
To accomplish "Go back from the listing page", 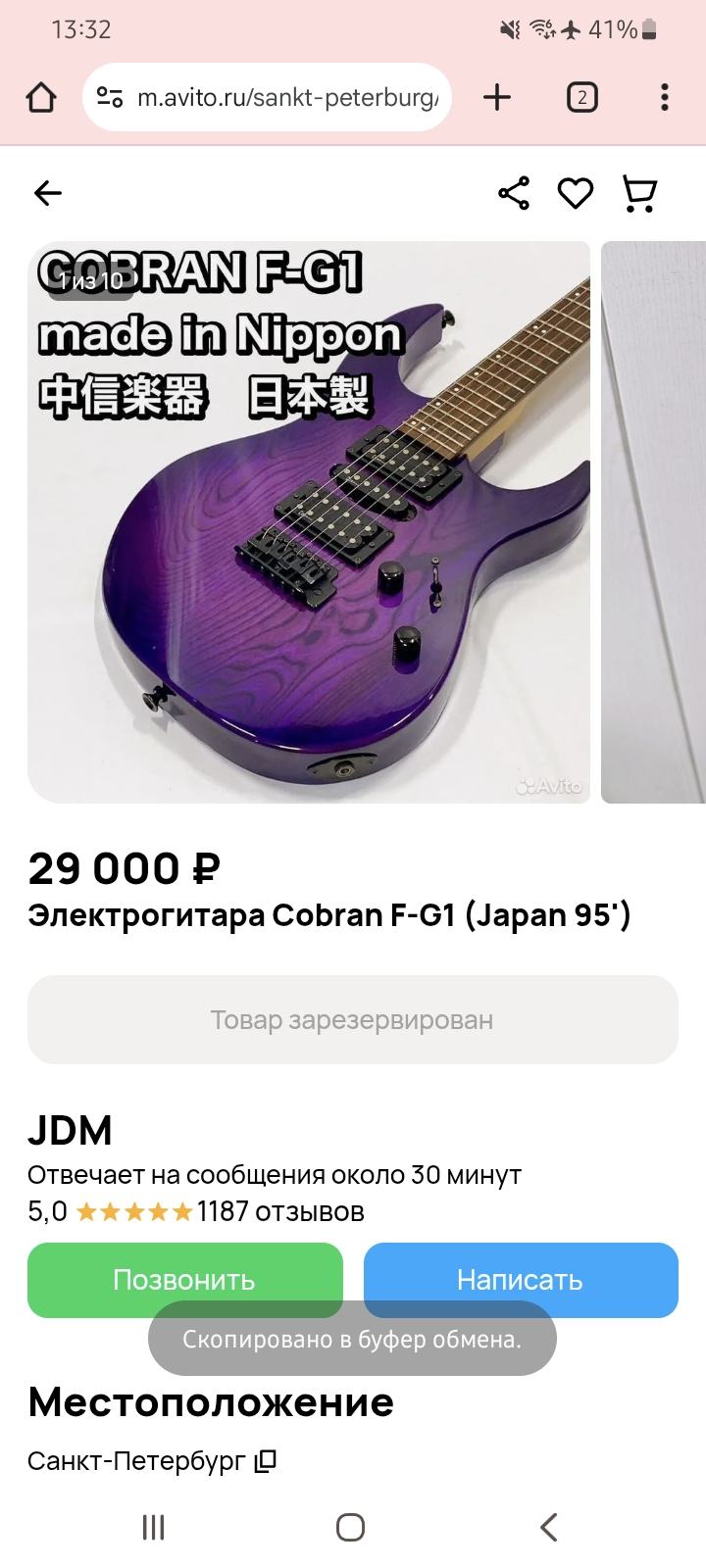I will (47, 193).
